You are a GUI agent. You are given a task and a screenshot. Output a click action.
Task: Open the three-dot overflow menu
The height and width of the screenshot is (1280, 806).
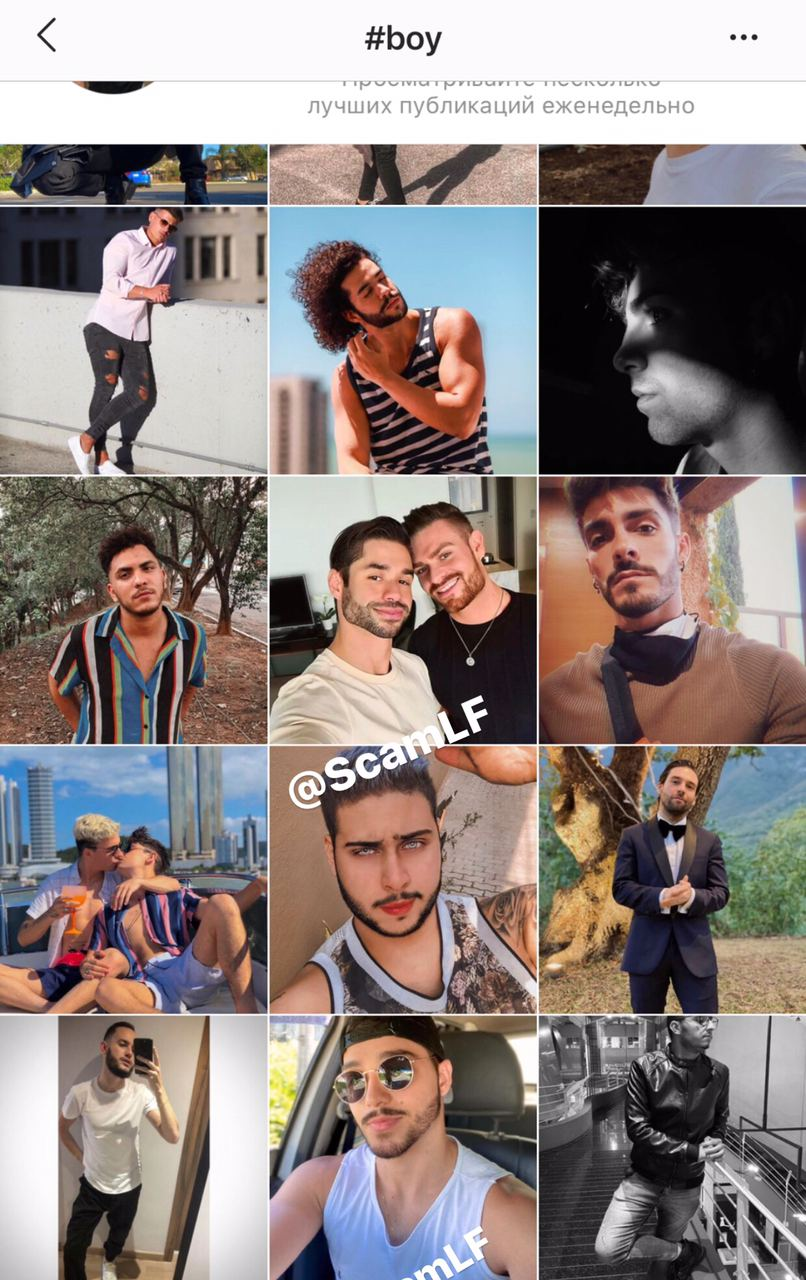click(x=743, y=38)
